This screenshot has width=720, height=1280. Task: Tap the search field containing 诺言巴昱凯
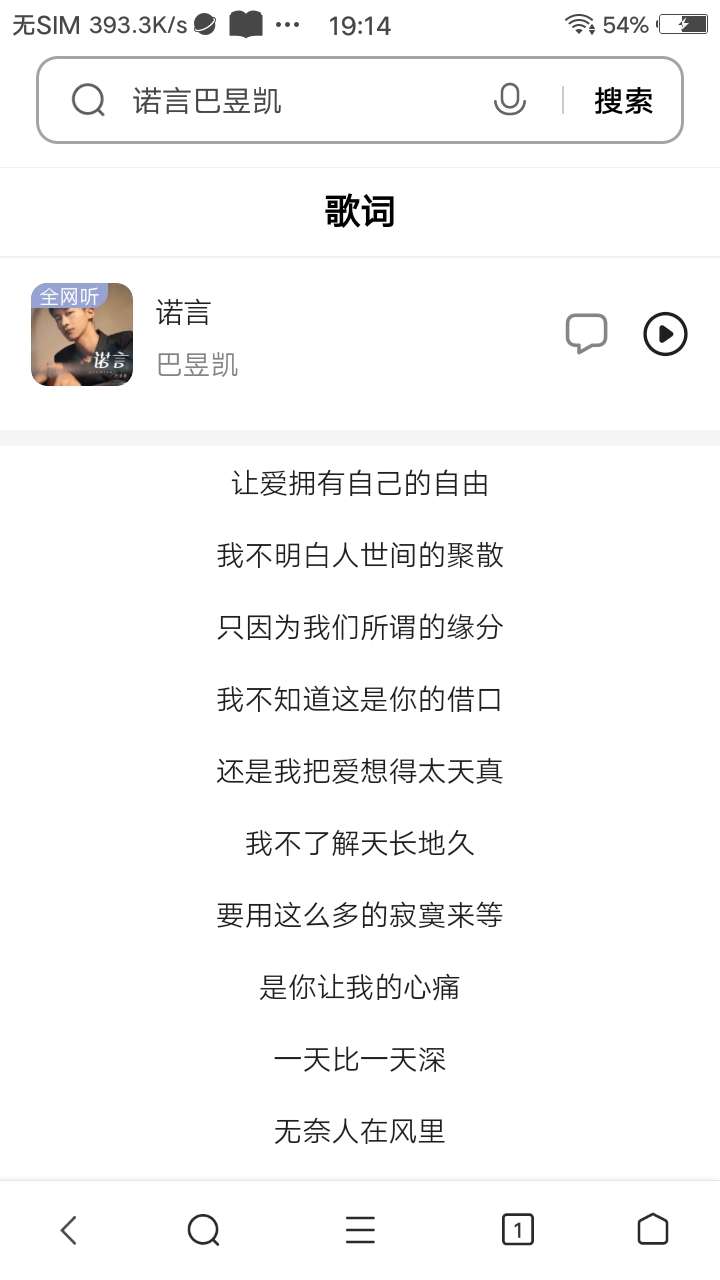[x=300, y=100]
